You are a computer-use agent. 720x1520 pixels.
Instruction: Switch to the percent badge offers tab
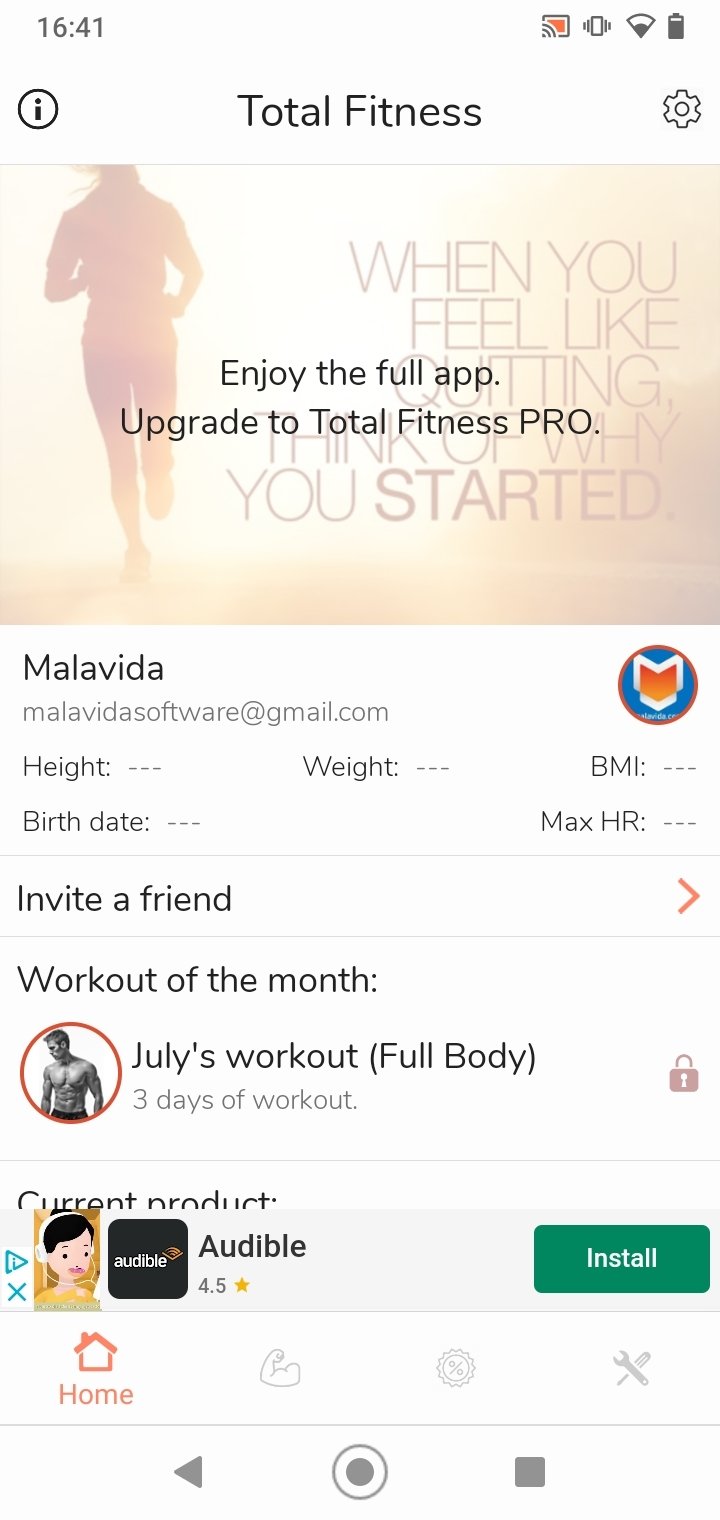(x=456, y=1368)
